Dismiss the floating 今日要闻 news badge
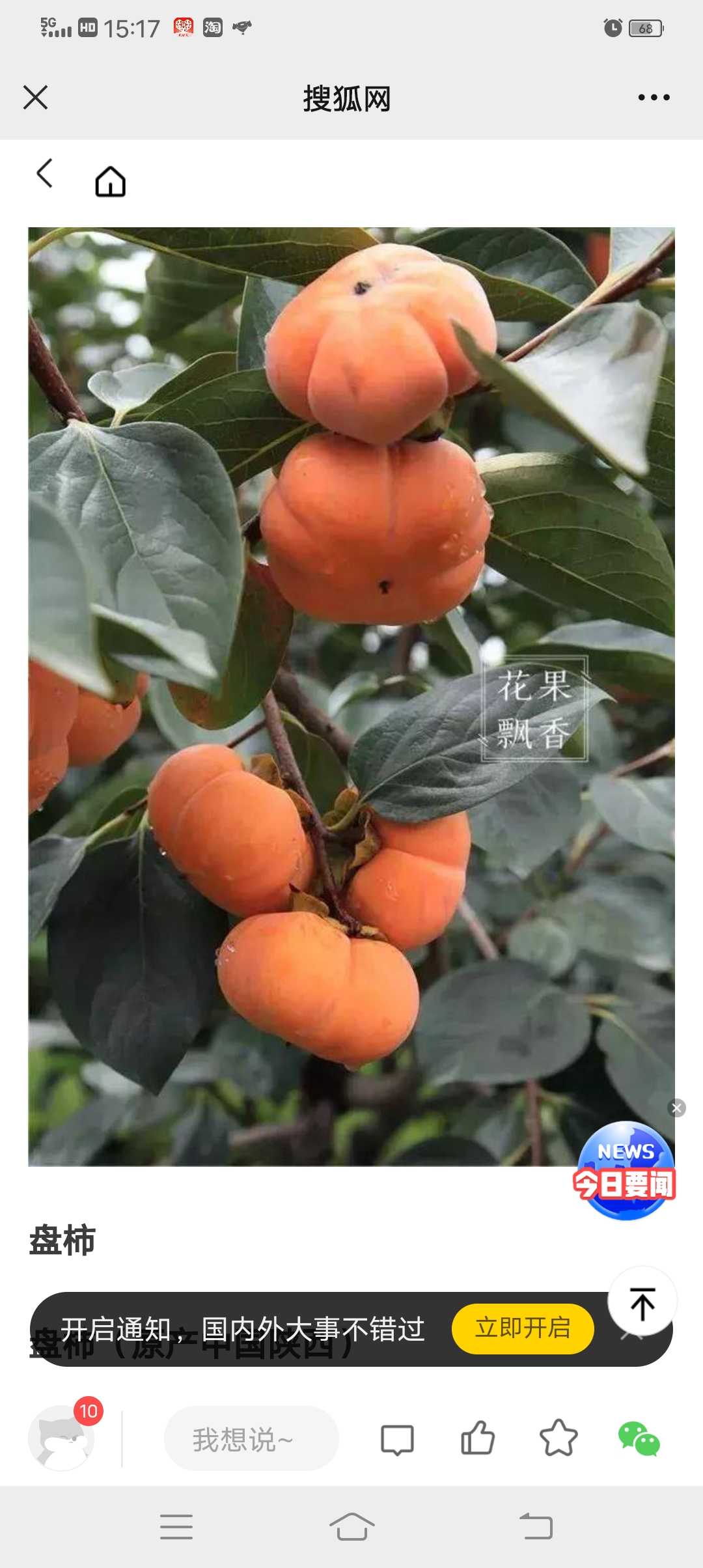Image resolution: width=703 pixels, height=1568 pixels. click(677, 1108)
